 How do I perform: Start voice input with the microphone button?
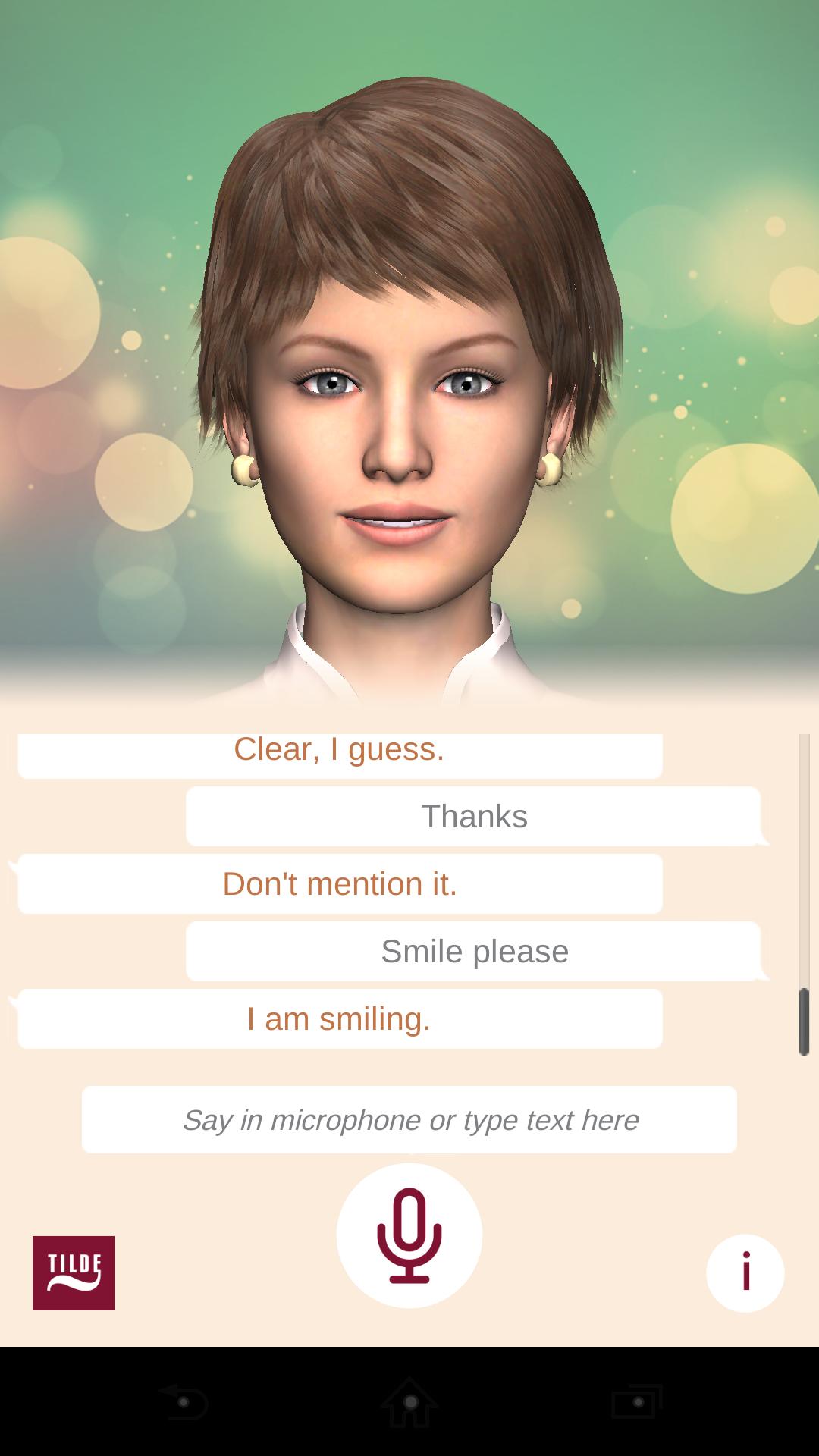click(x=409, y=1235)
